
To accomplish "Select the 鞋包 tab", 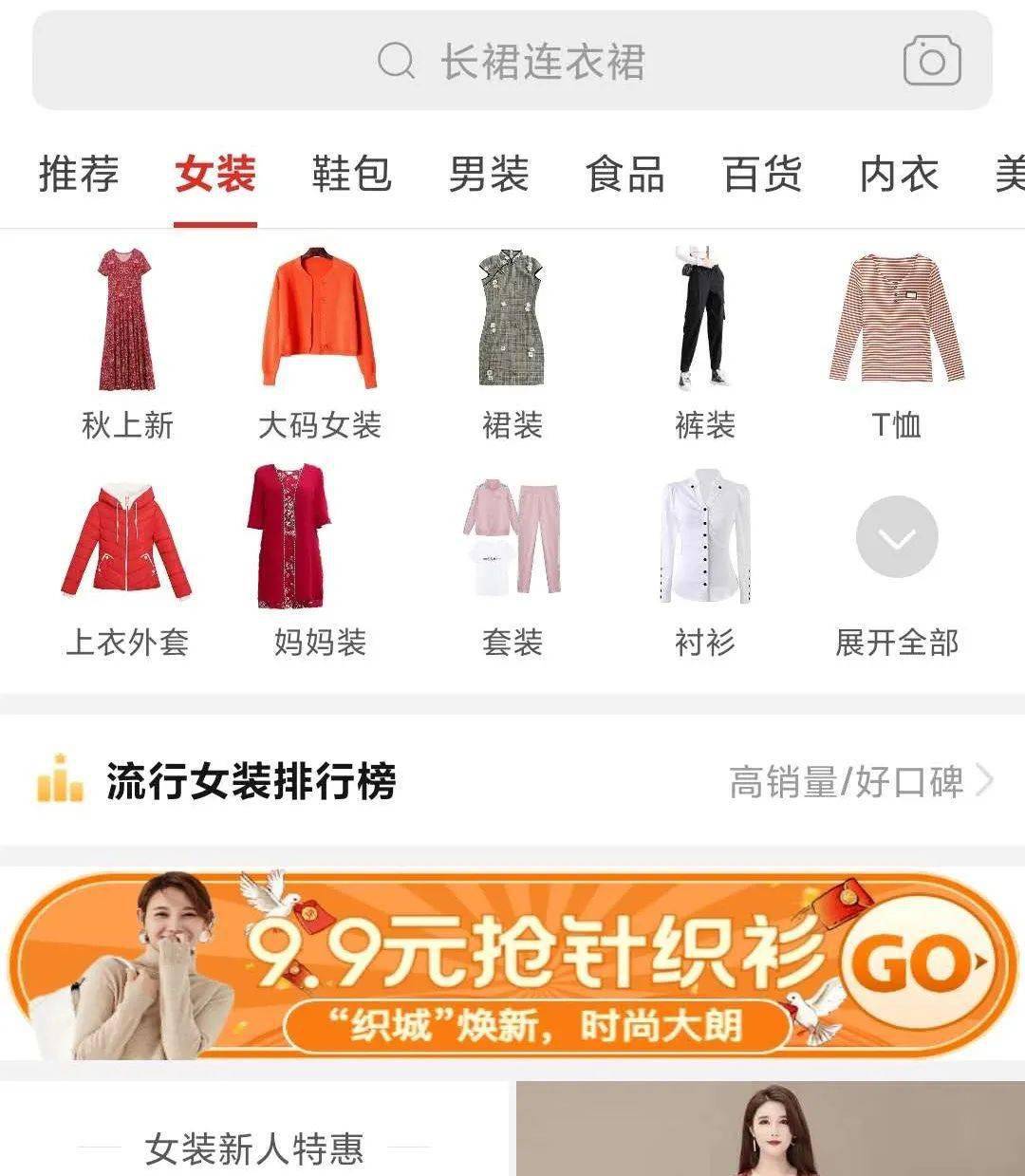I will click(352, 175).
